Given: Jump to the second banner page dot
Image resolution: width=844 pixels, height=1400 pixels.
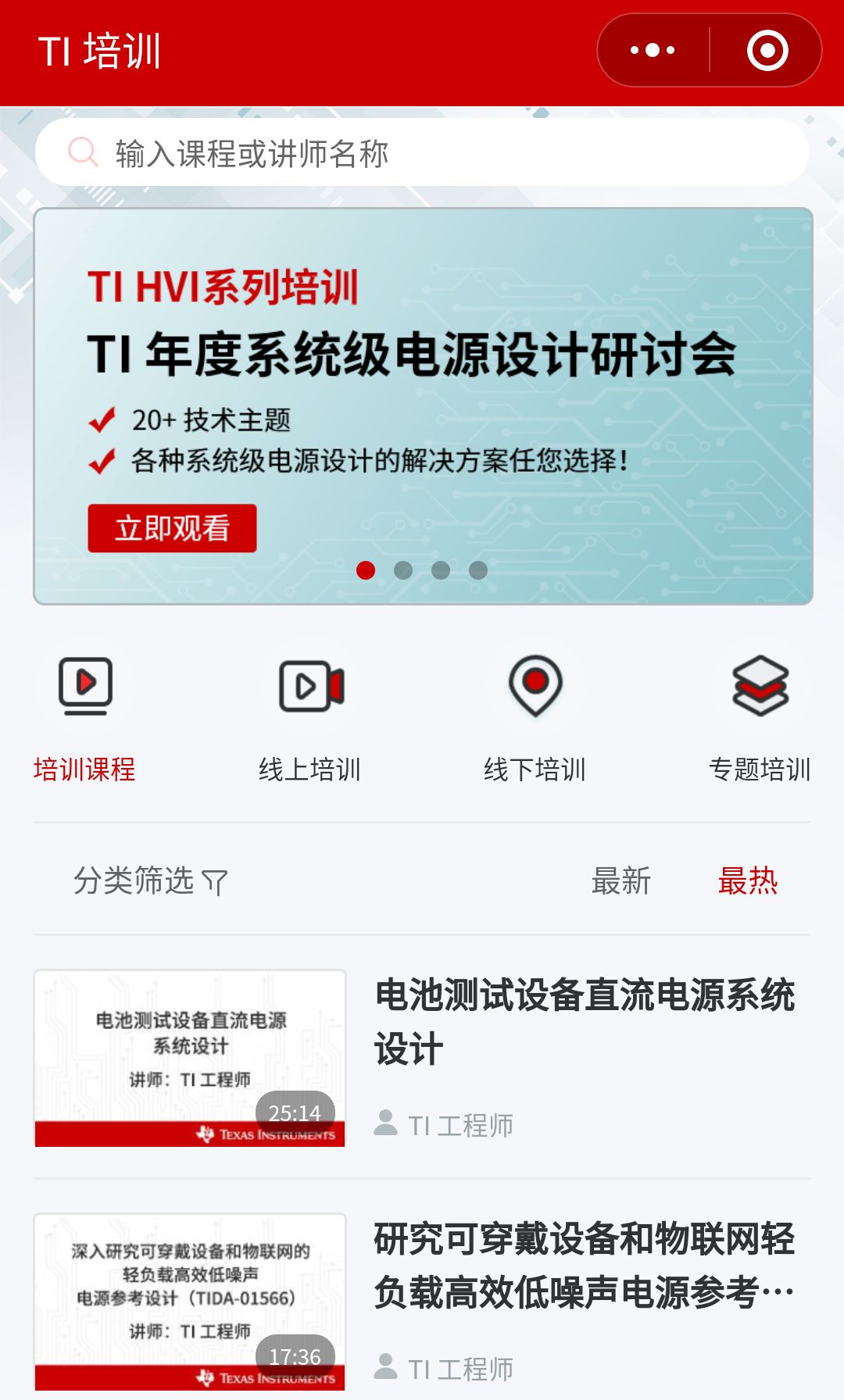Looking at the screenshot, I should click(403, 570).
